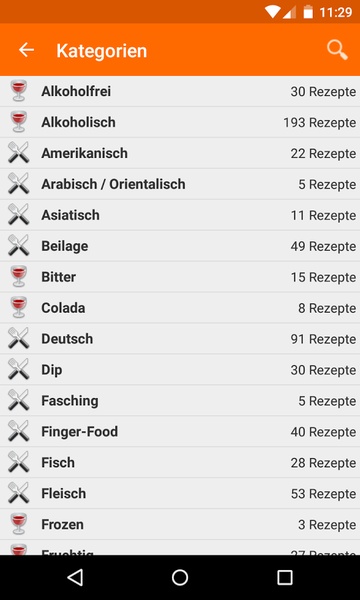360x600 pixels.
Task: Open the search magnifier icon
Action: click(x=337, y=51)
